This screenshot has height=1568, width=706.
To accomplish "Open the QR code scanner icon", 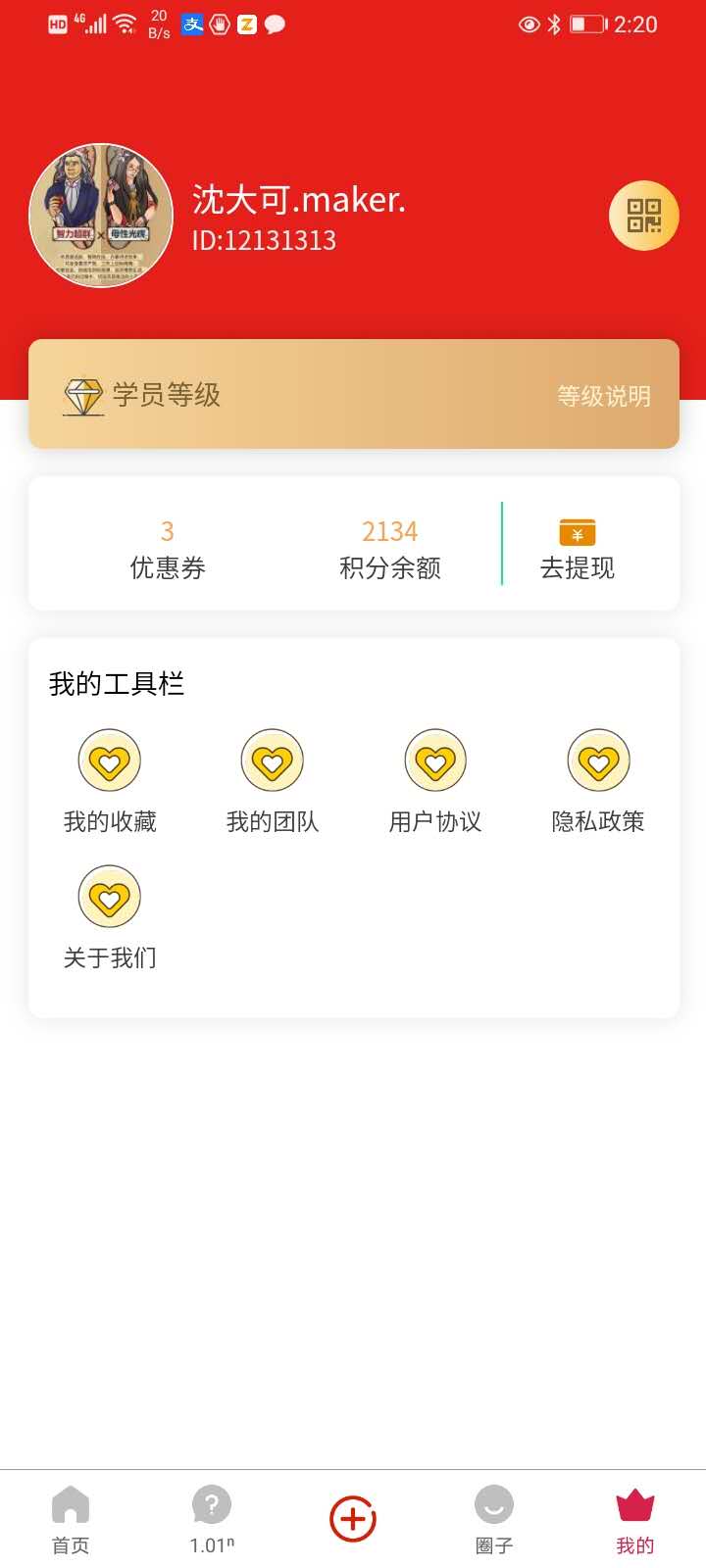I will [644, 215].
